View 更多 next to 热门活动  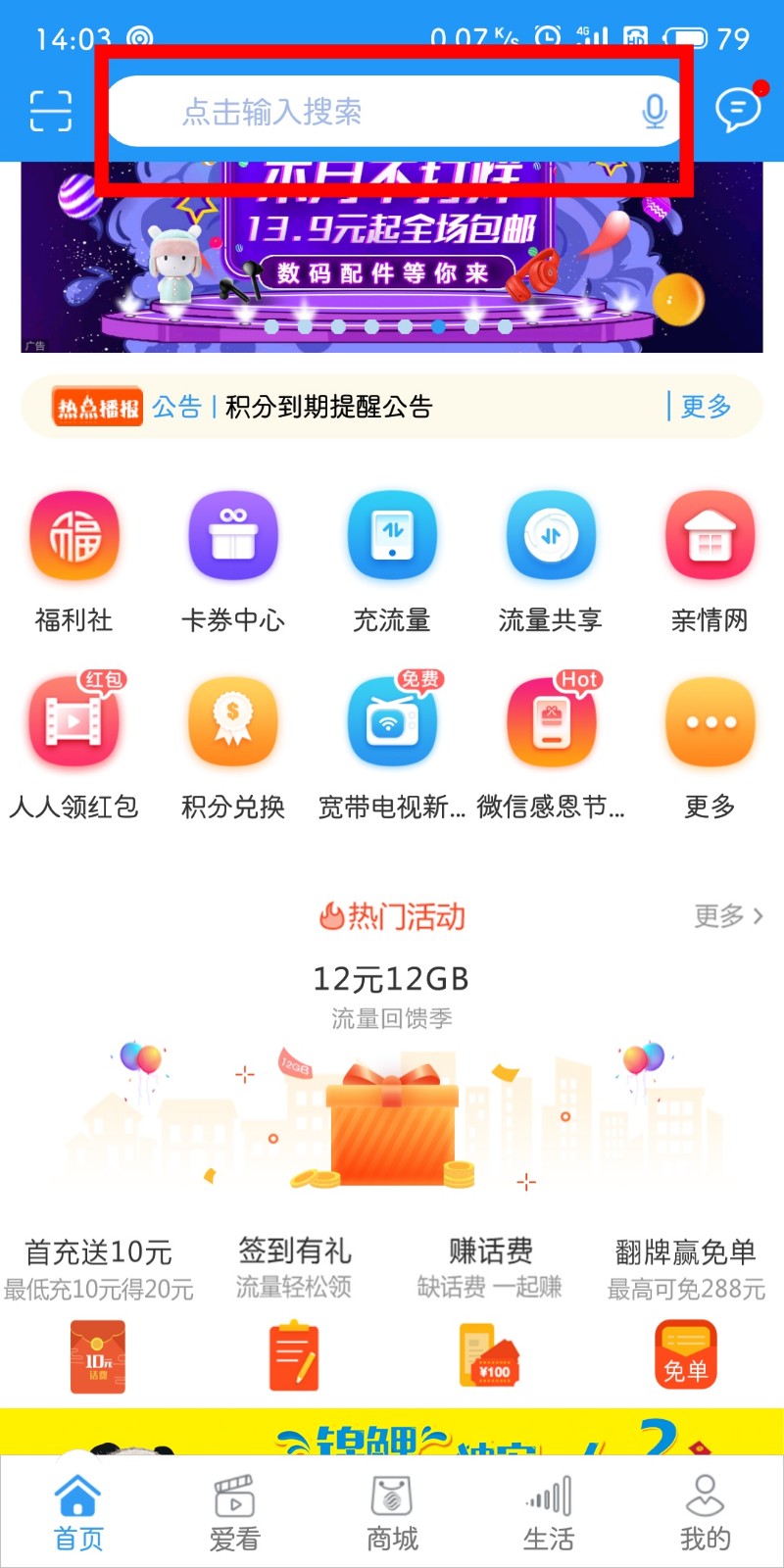727,916
